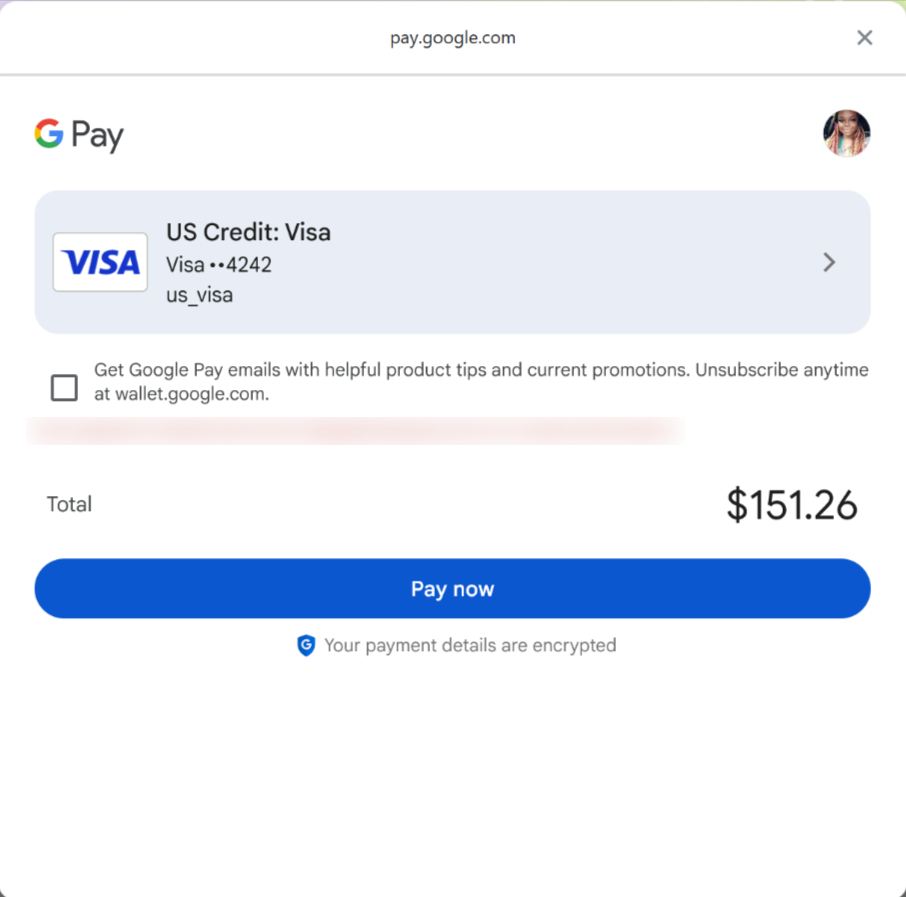Close the Google Pay dialog

point(864,38)
